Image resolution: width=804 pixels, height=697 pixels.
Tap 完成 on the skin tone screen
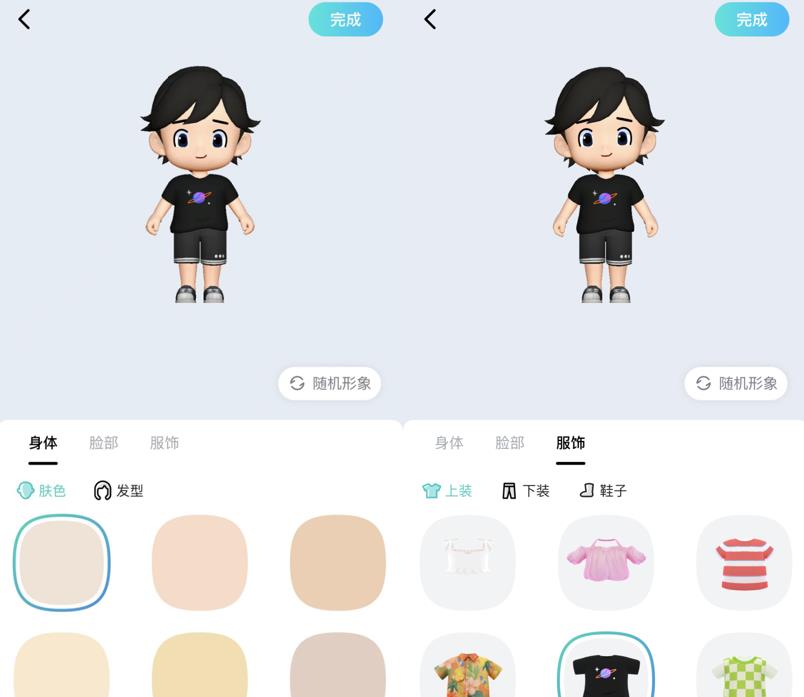pyautogui.click(x=345, y=19)
